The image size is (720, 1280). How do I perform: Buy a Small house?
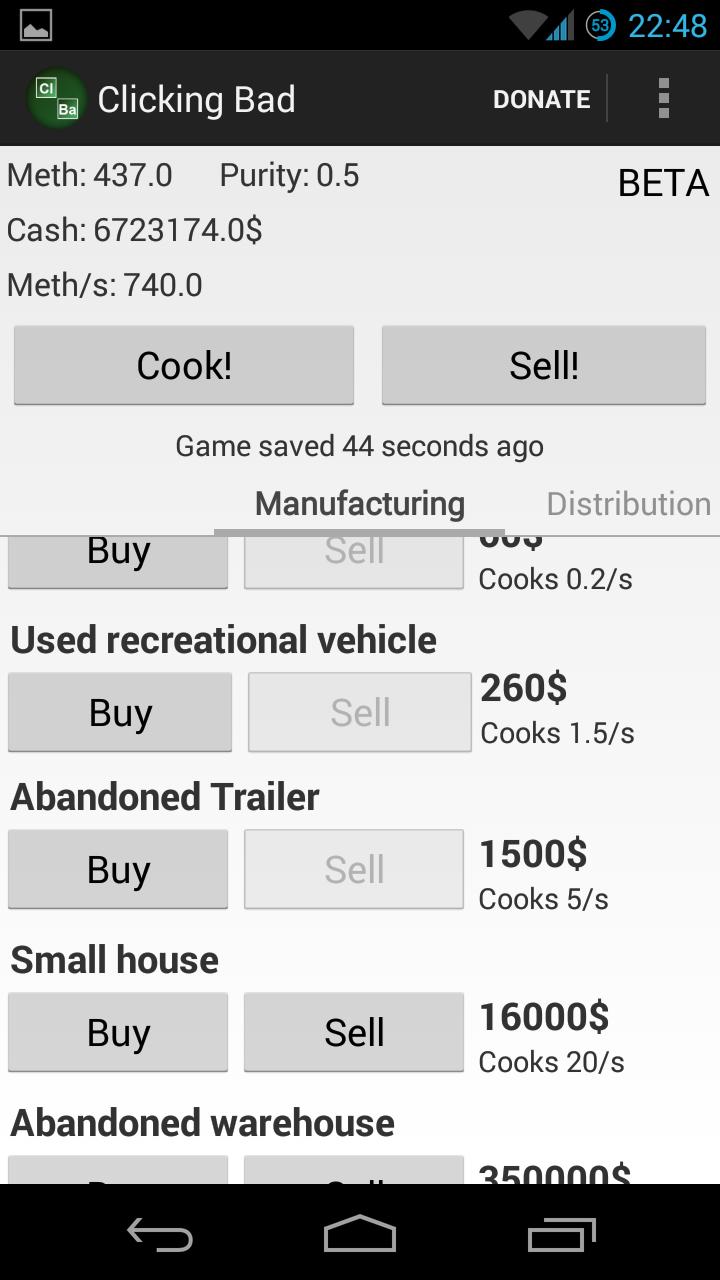(118, 1032)
